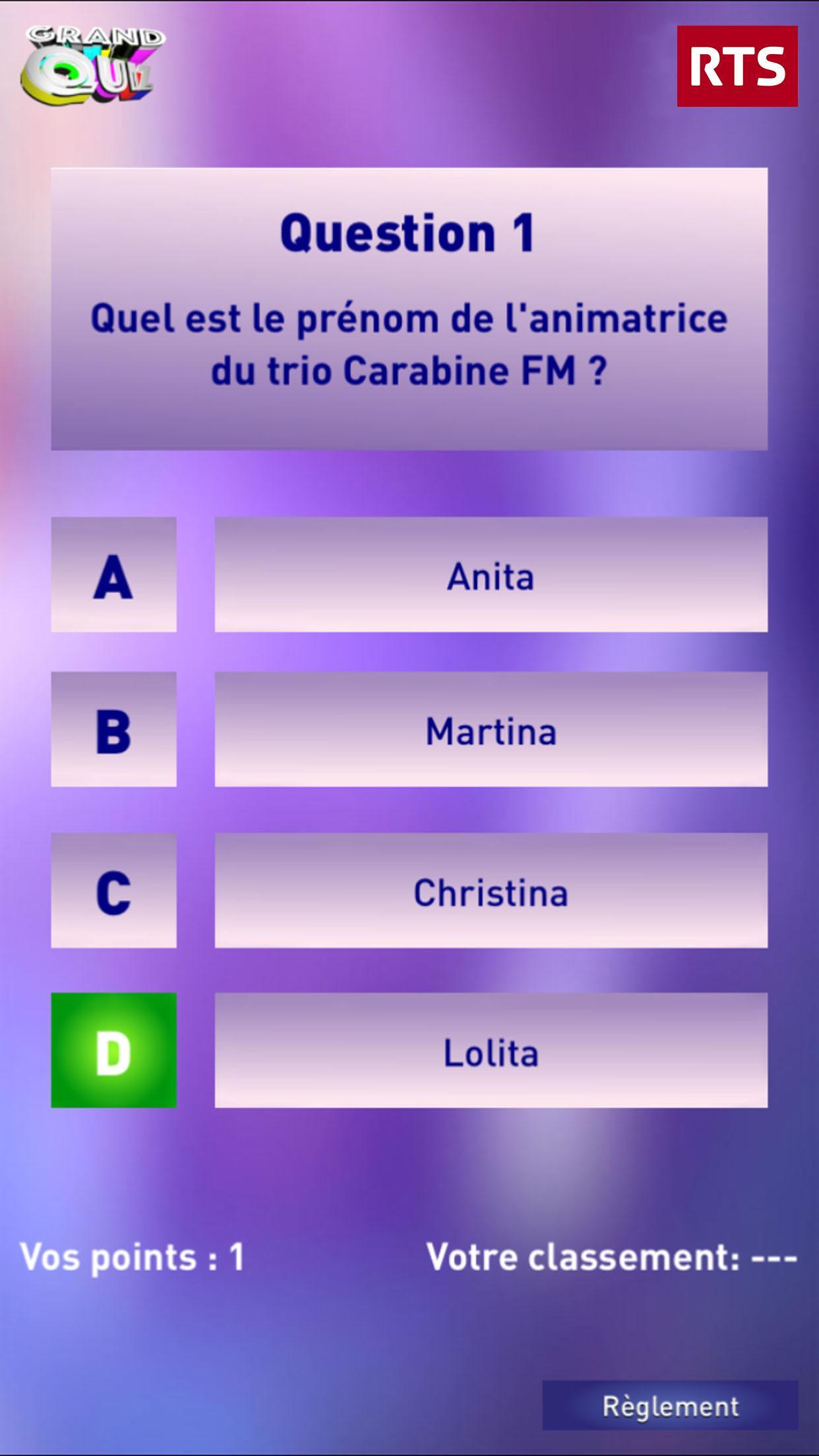Image resolution: width=819 pixels, height=1456 pixels.
Task: Click the RTS logo
Action: [737, 66]
